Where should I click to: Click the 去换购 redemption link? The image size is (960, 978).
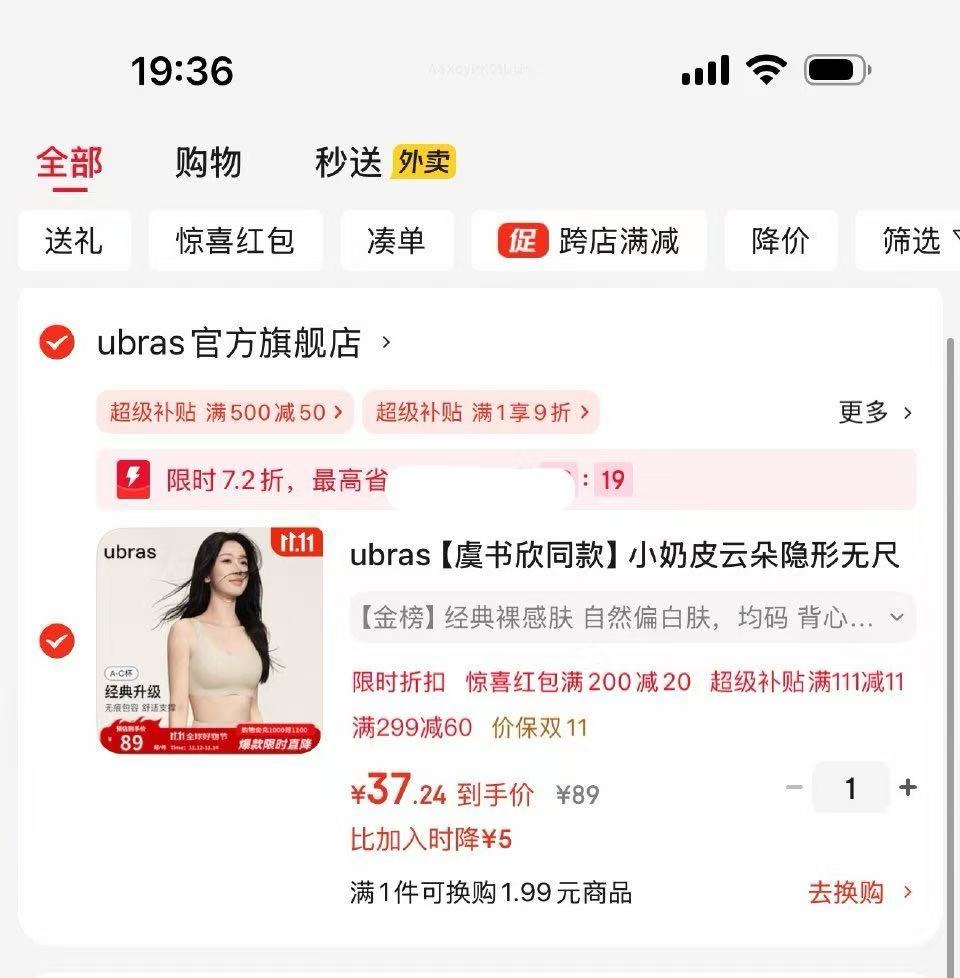point(848,891)
